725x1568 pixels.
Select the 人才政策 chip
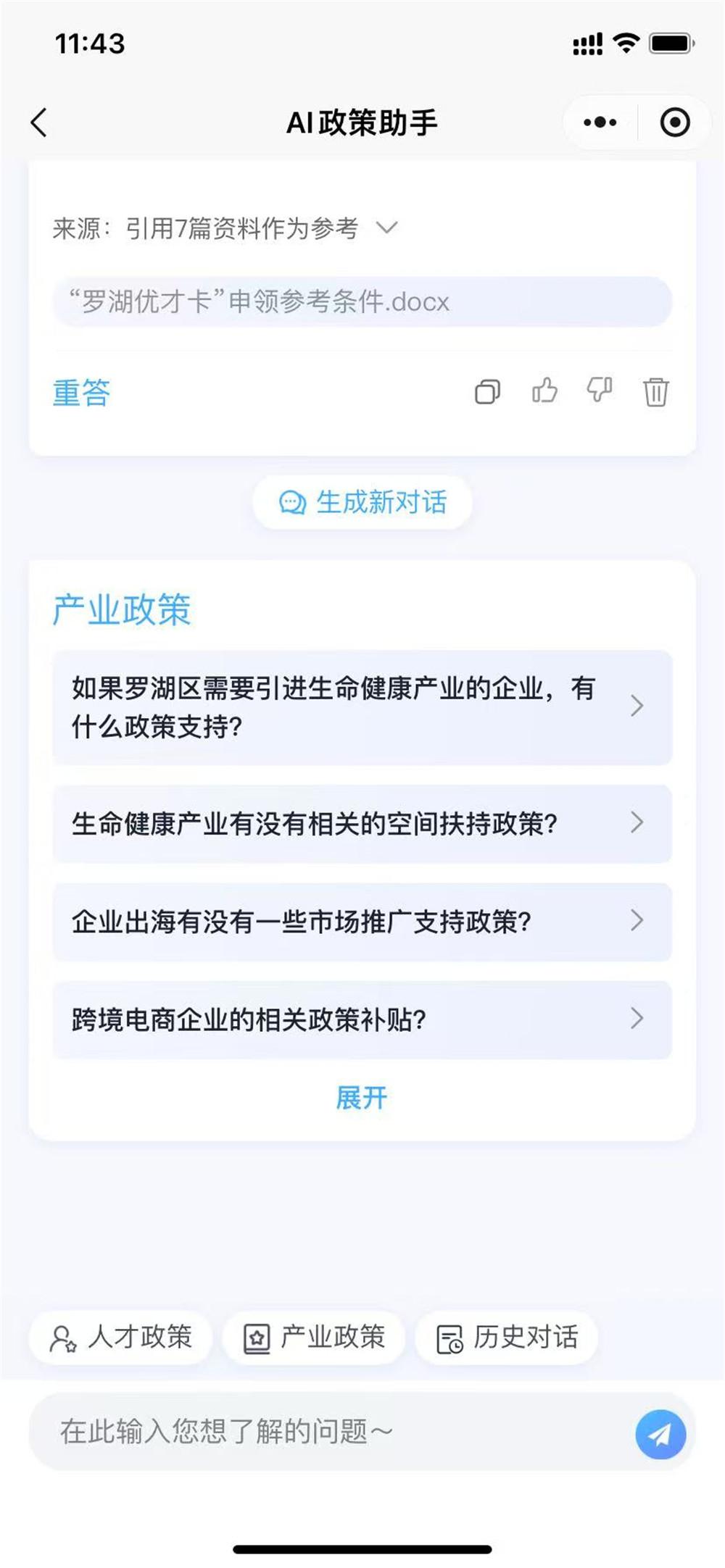pos(120,1338)
